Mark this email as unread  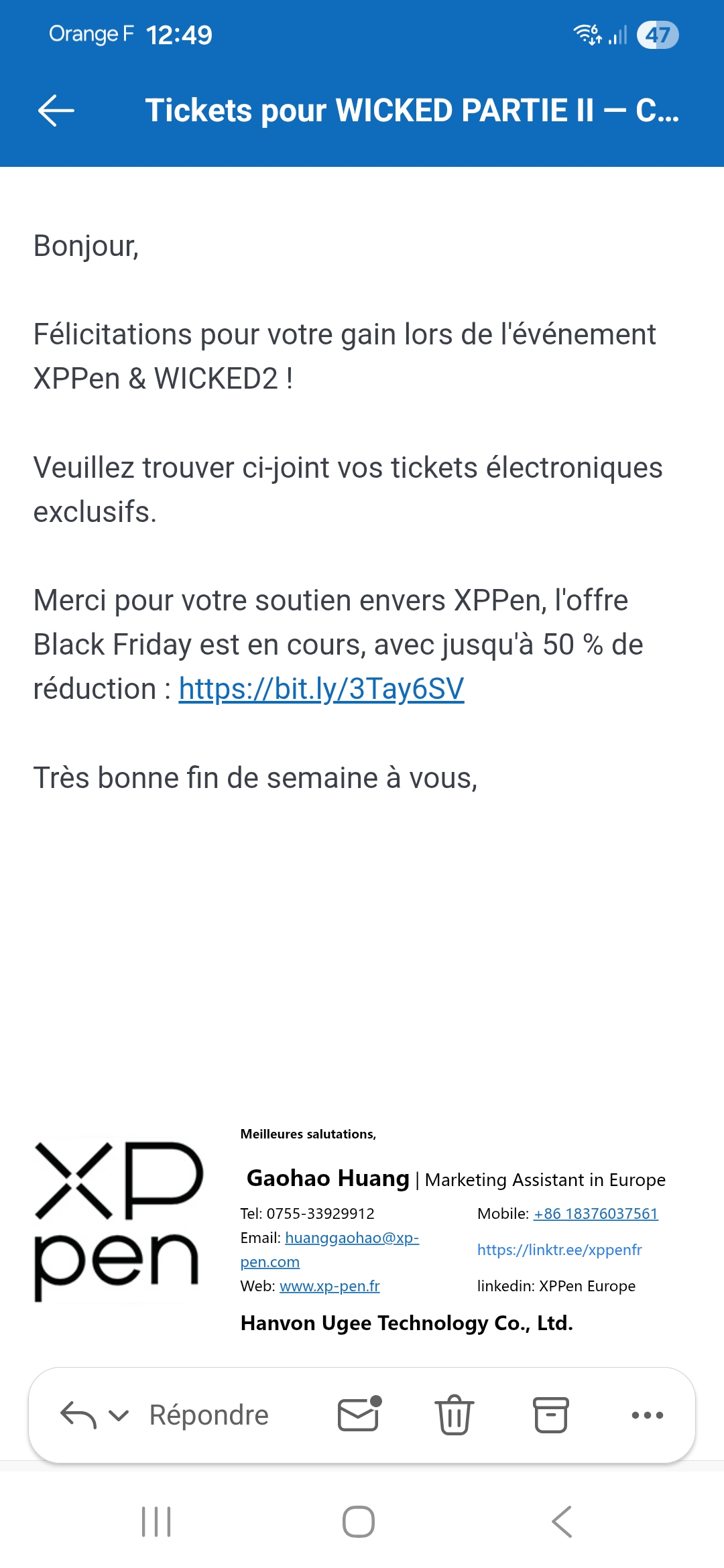(359, 1415)
